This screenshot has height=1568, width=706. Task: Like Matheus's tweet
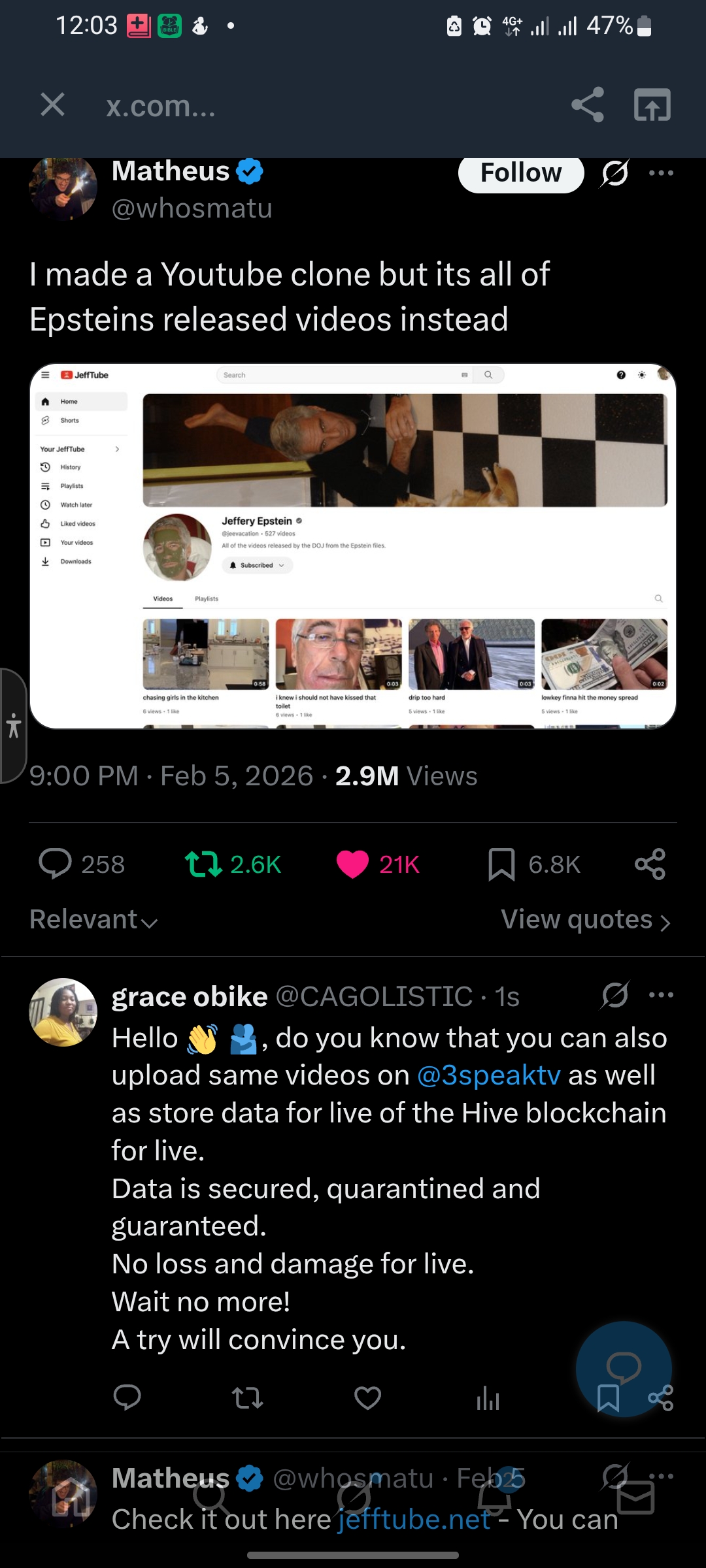point(352,864)
